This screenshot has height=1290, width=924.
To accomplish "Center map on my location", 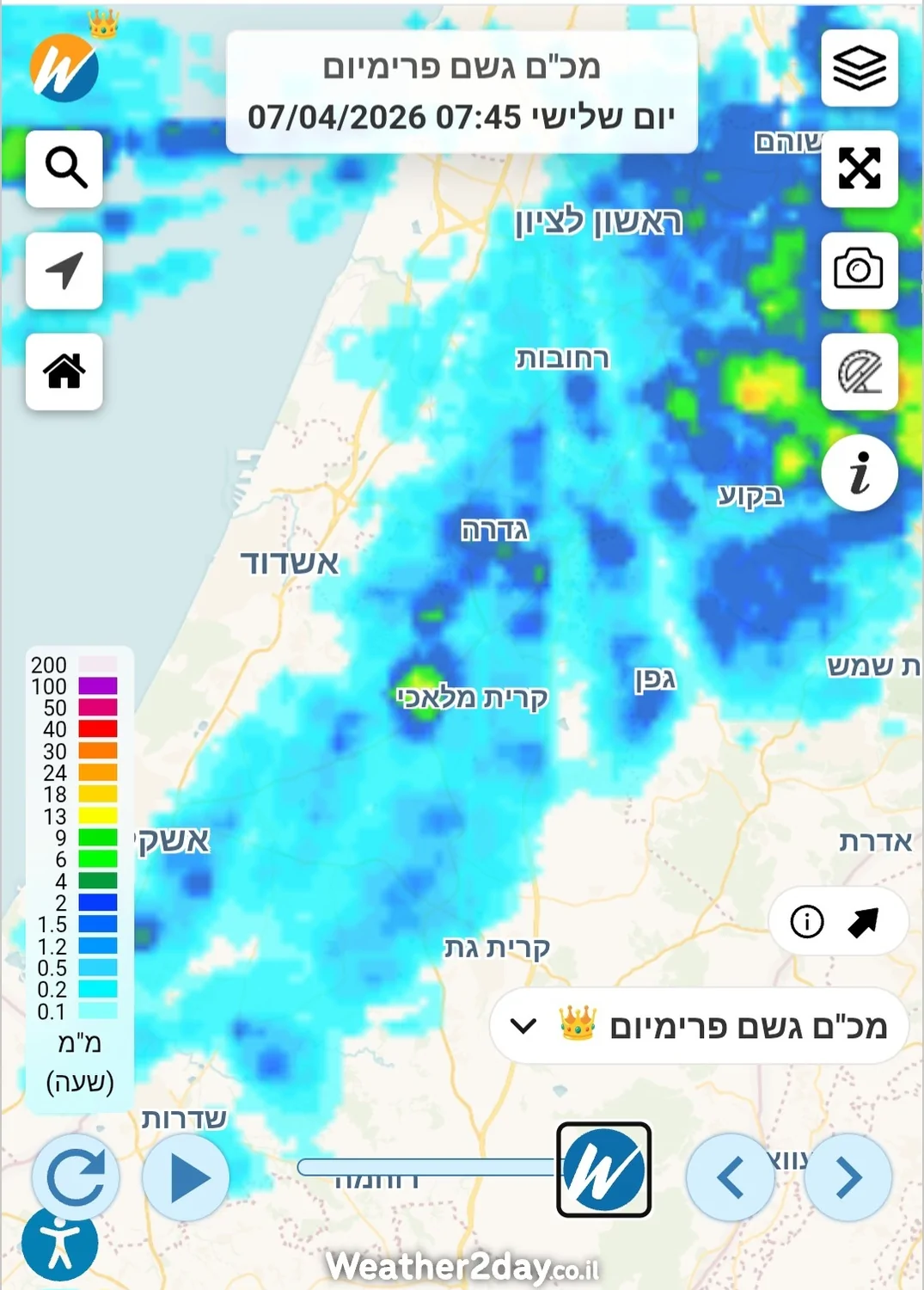I will pyautogui.click(x=64, y=270).
